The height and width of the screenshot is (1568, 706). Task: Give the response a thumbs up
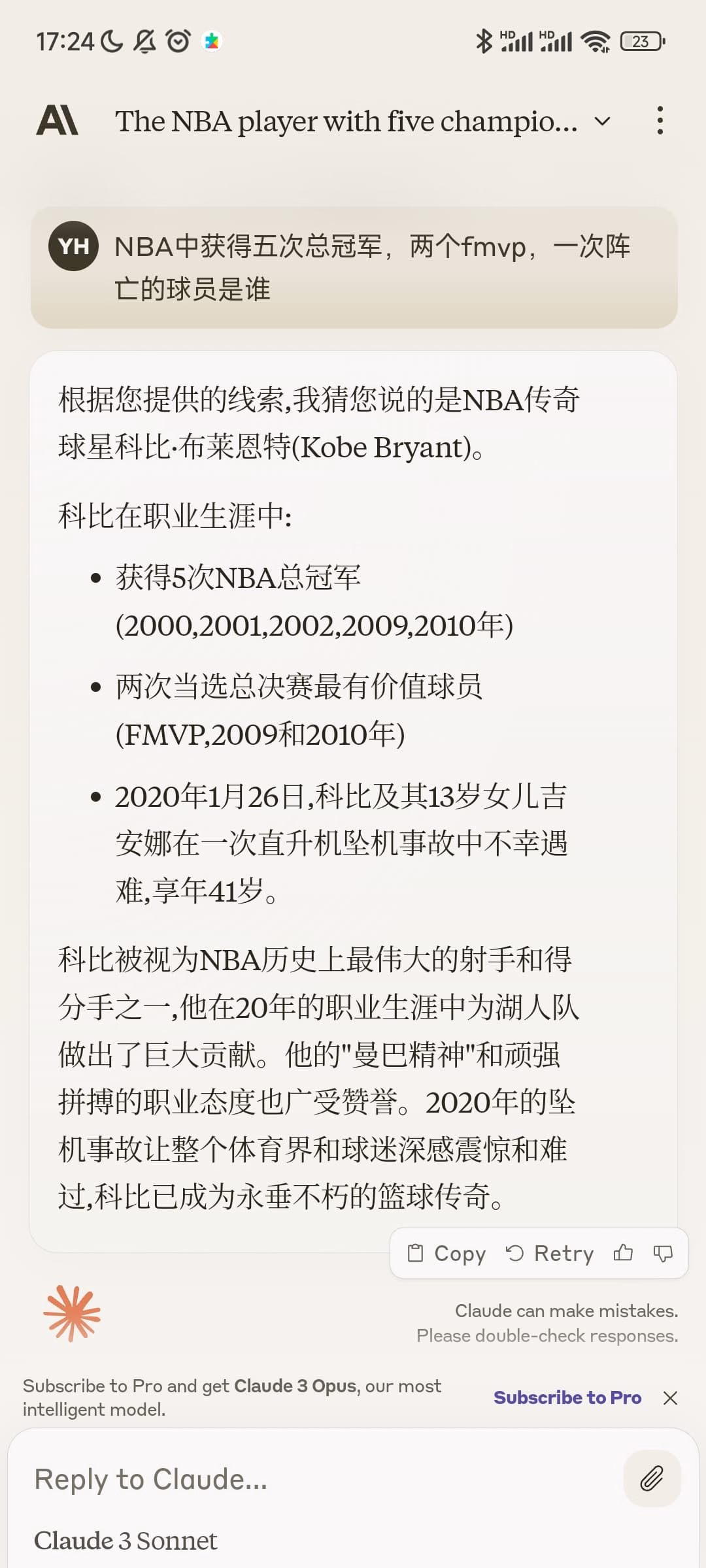(x=623, y=1252)
